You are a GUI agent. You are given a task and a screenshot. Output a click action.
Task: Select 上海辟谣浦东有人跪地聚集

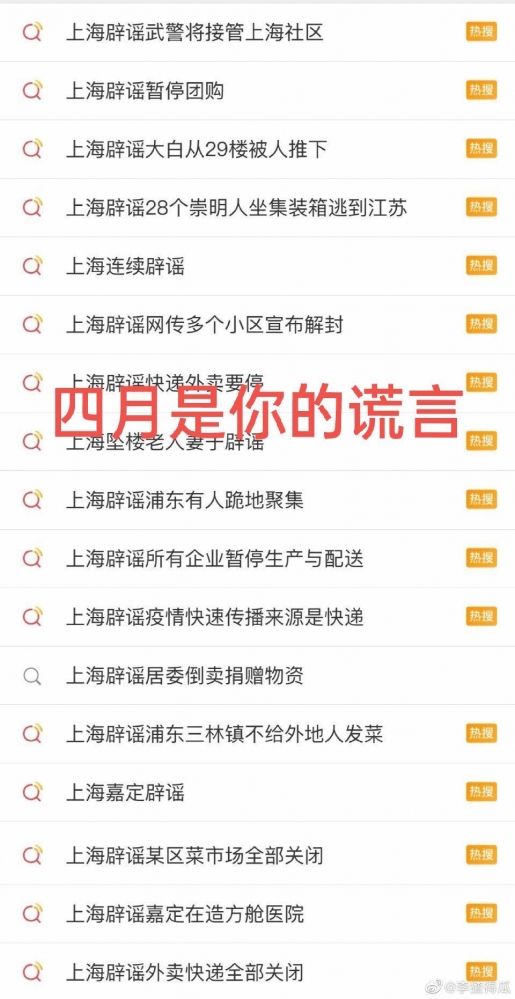point(258,500)
